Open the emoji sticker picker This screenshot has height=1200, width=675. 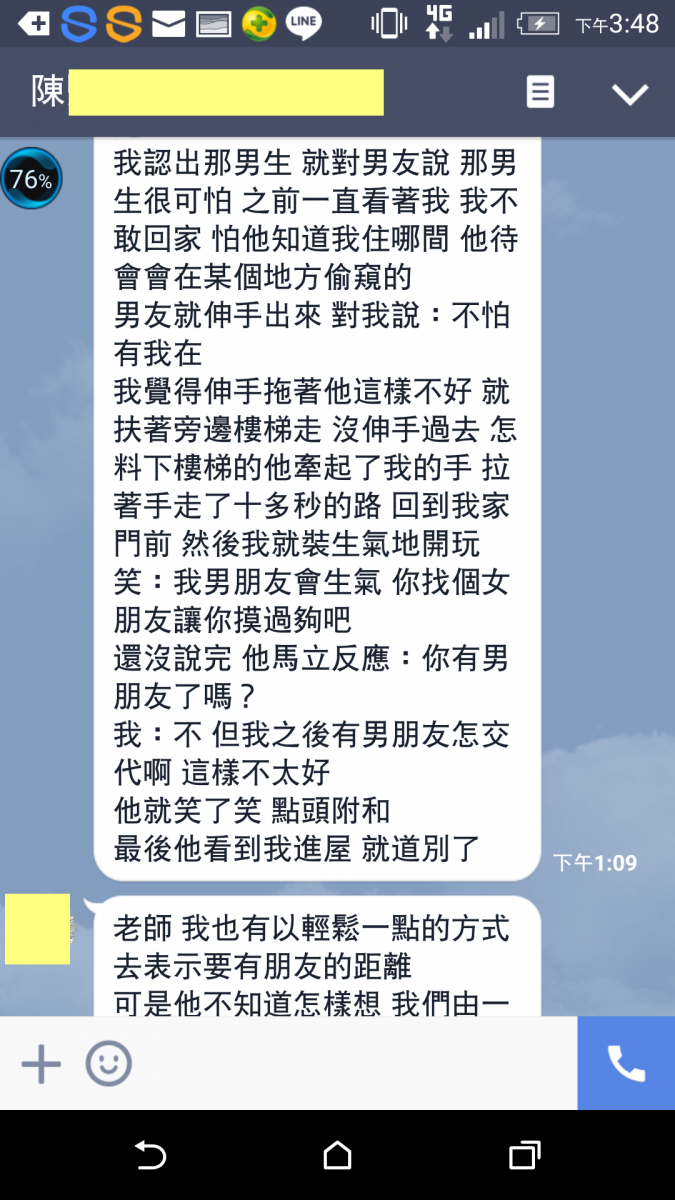[108, 1064]
